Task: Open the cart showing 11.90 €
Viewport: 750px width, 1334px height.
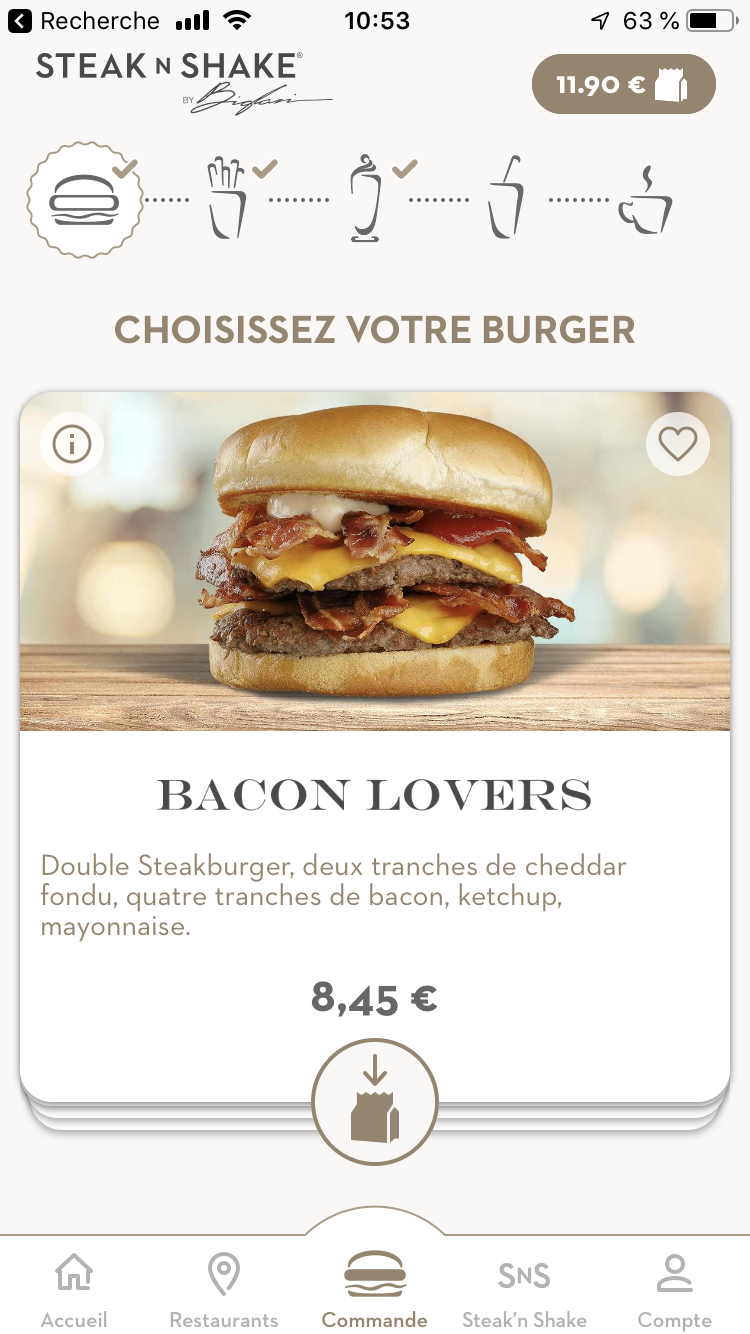Action: (x=624, y=84)
